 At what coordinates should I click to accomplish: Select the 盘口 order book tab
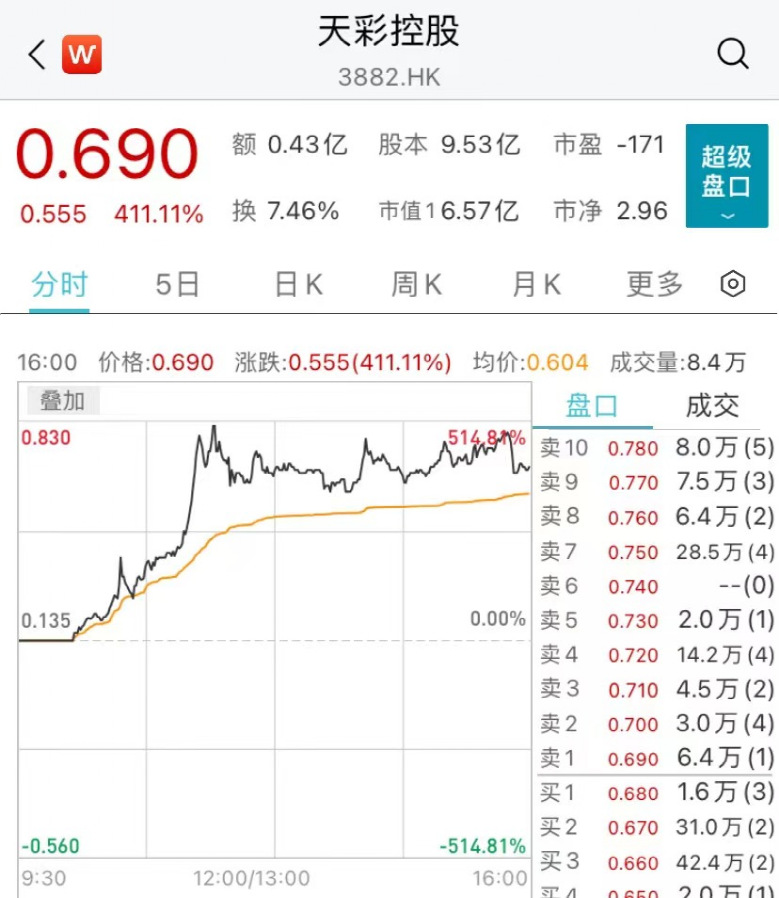(x=592, y=405)
